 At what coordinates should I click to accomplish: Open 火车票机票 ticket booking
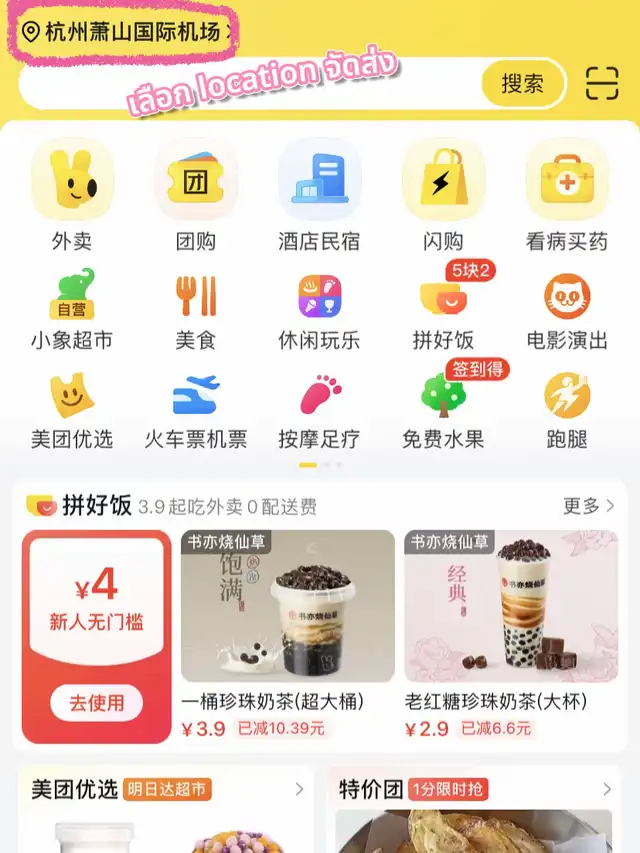(x=196, y=407)
